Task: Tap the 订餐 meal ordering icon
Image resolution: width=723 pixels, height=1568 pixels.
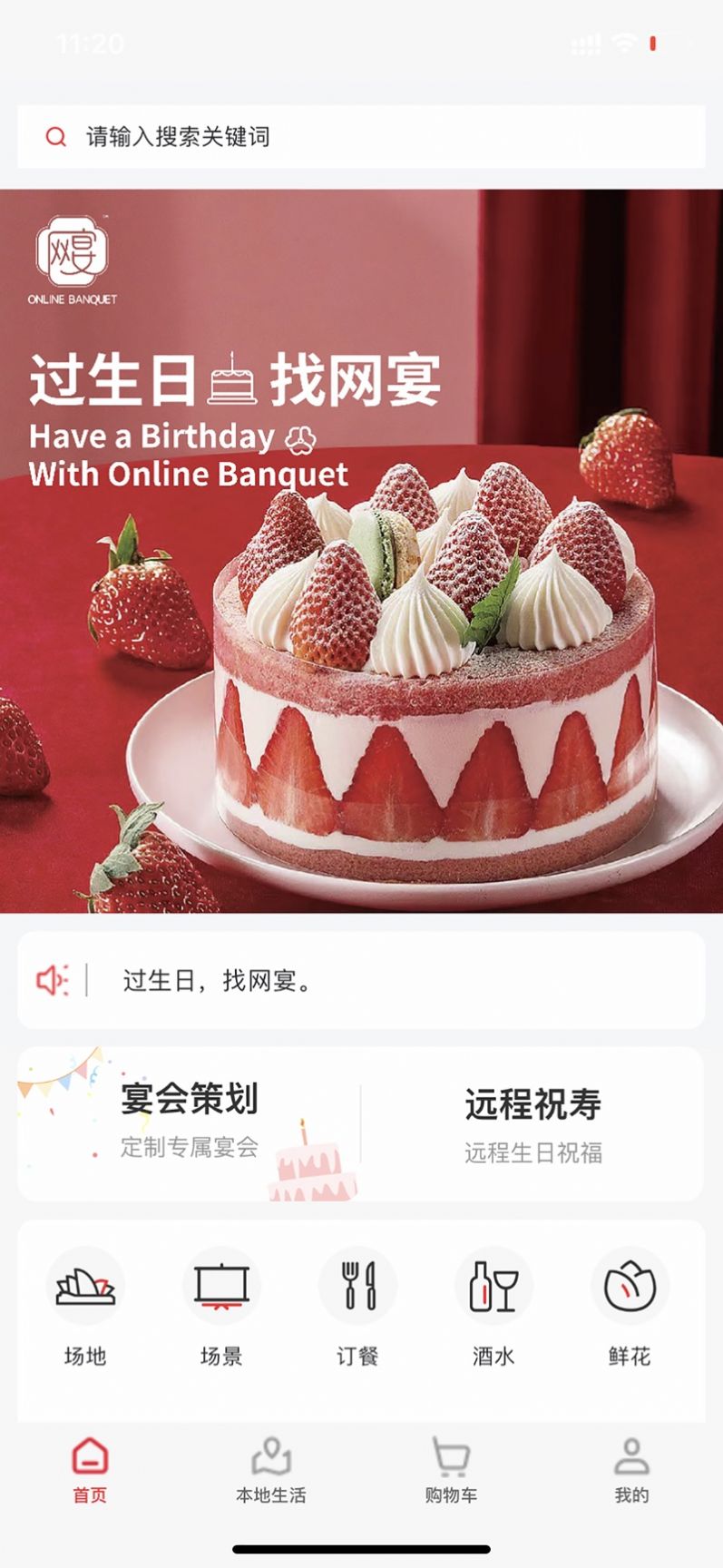Action: 357,1287
